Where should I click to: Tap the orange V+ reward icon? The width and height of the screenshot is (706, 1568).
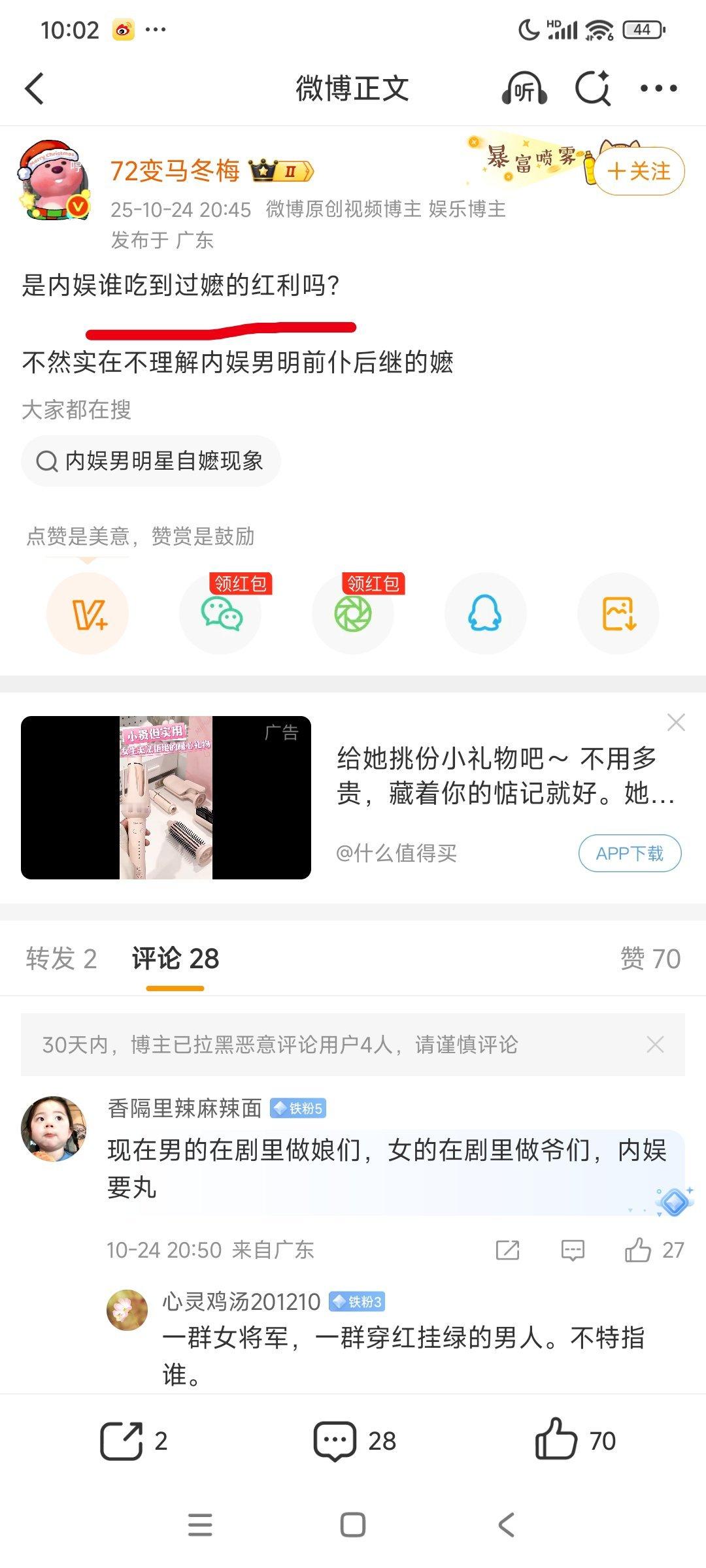coord(88,614)
